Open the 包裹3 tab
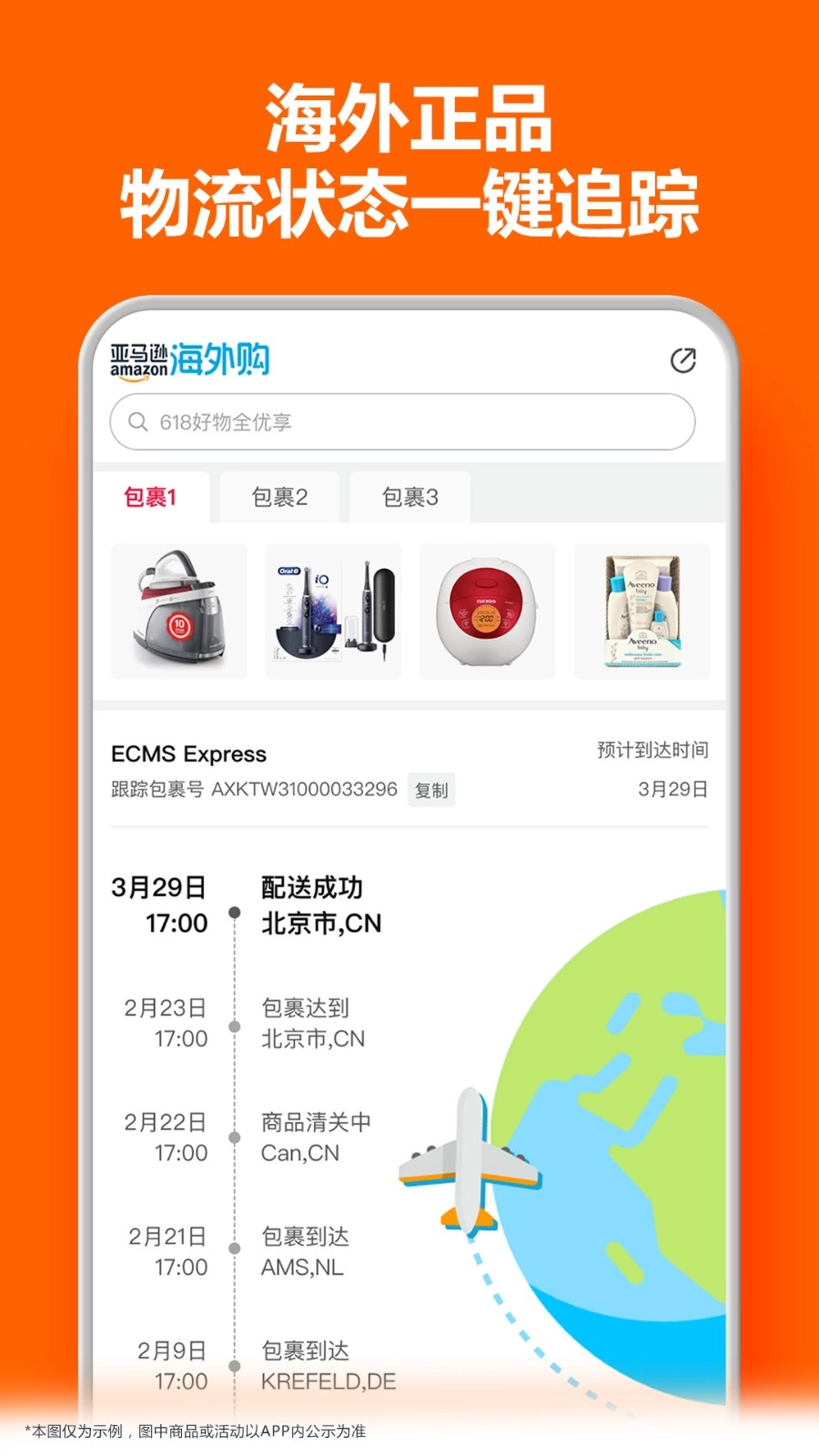Screen dimensions: 819x1456 coord(409,497)
